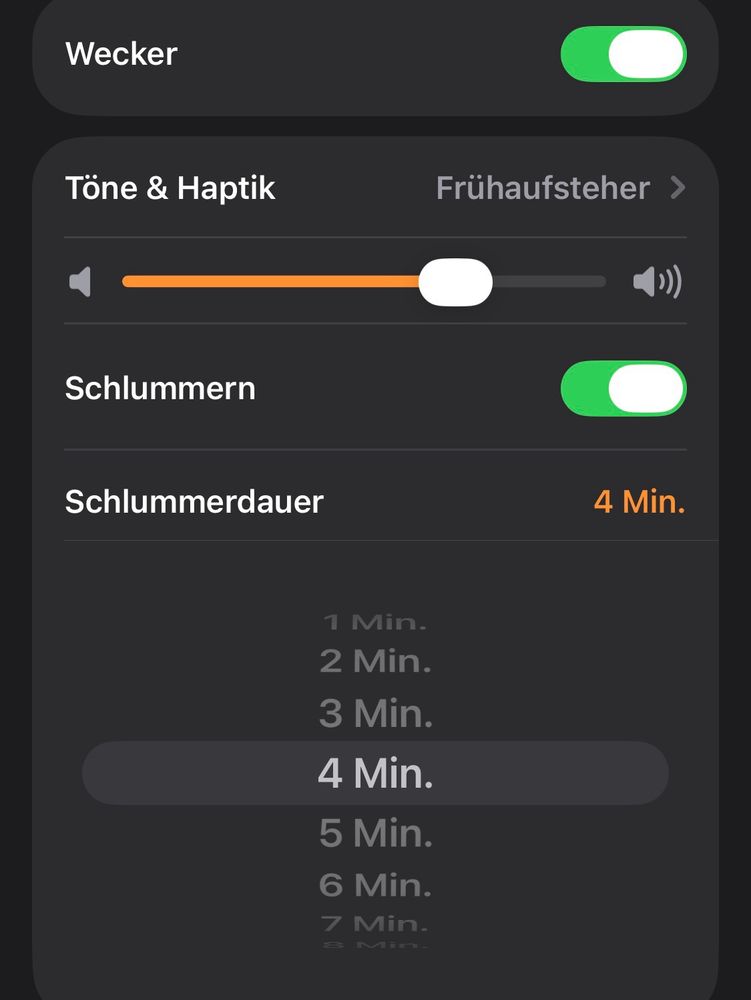The width and height of the screenshot is (751, 1000).
Task: Tap the loud volume speaker icon
Action: point(655,281)
